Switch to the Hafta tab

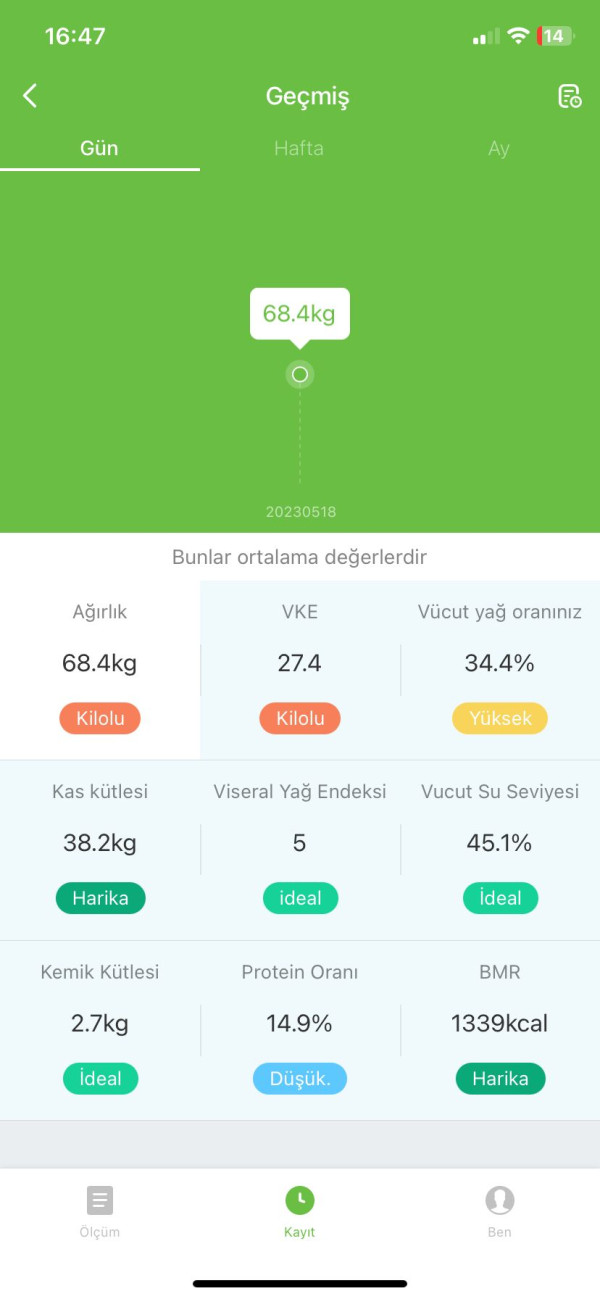(x=299, y=148)
